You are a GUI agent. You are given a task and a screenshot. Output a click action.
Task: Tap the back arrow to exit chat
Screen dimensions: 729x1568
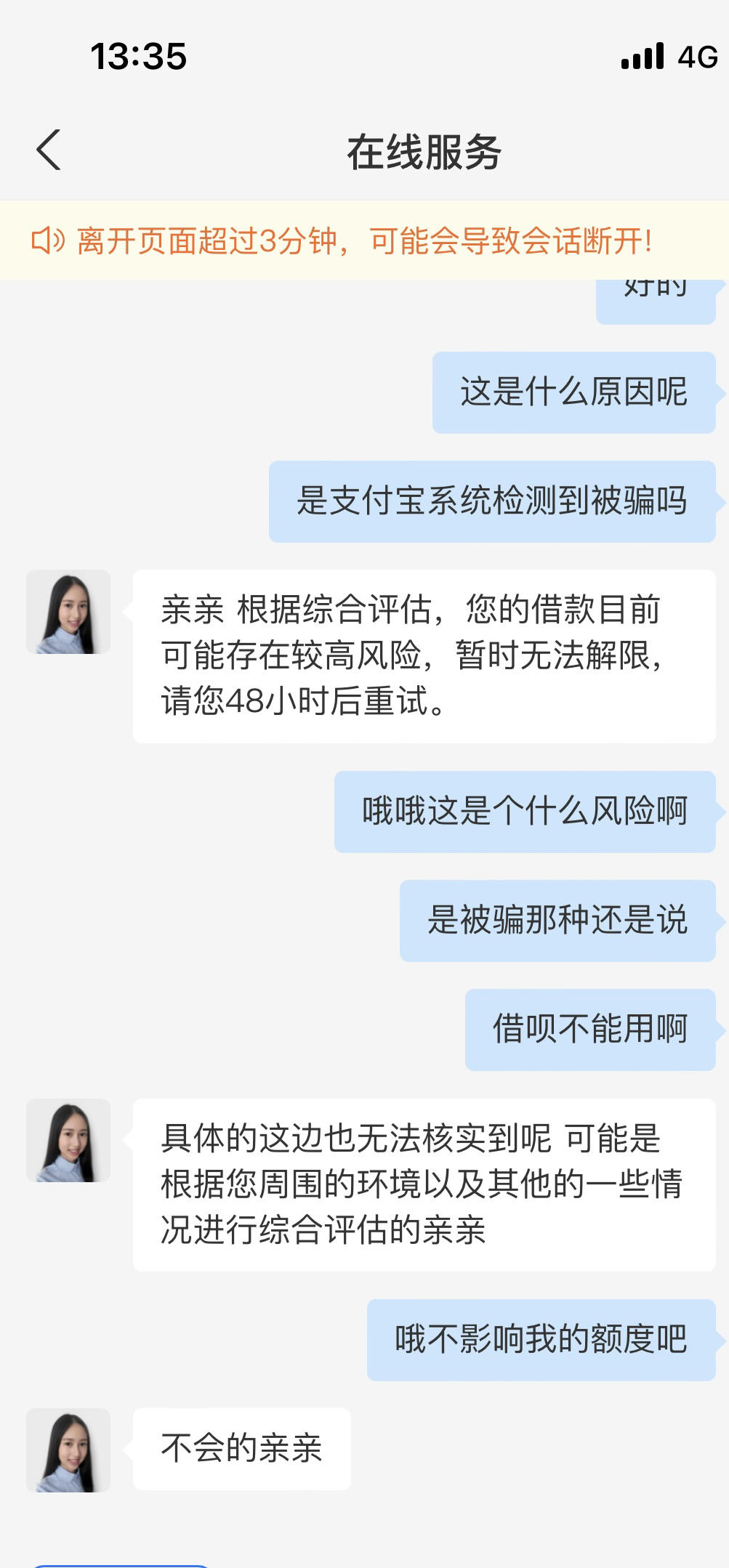[x=47, y=150]
